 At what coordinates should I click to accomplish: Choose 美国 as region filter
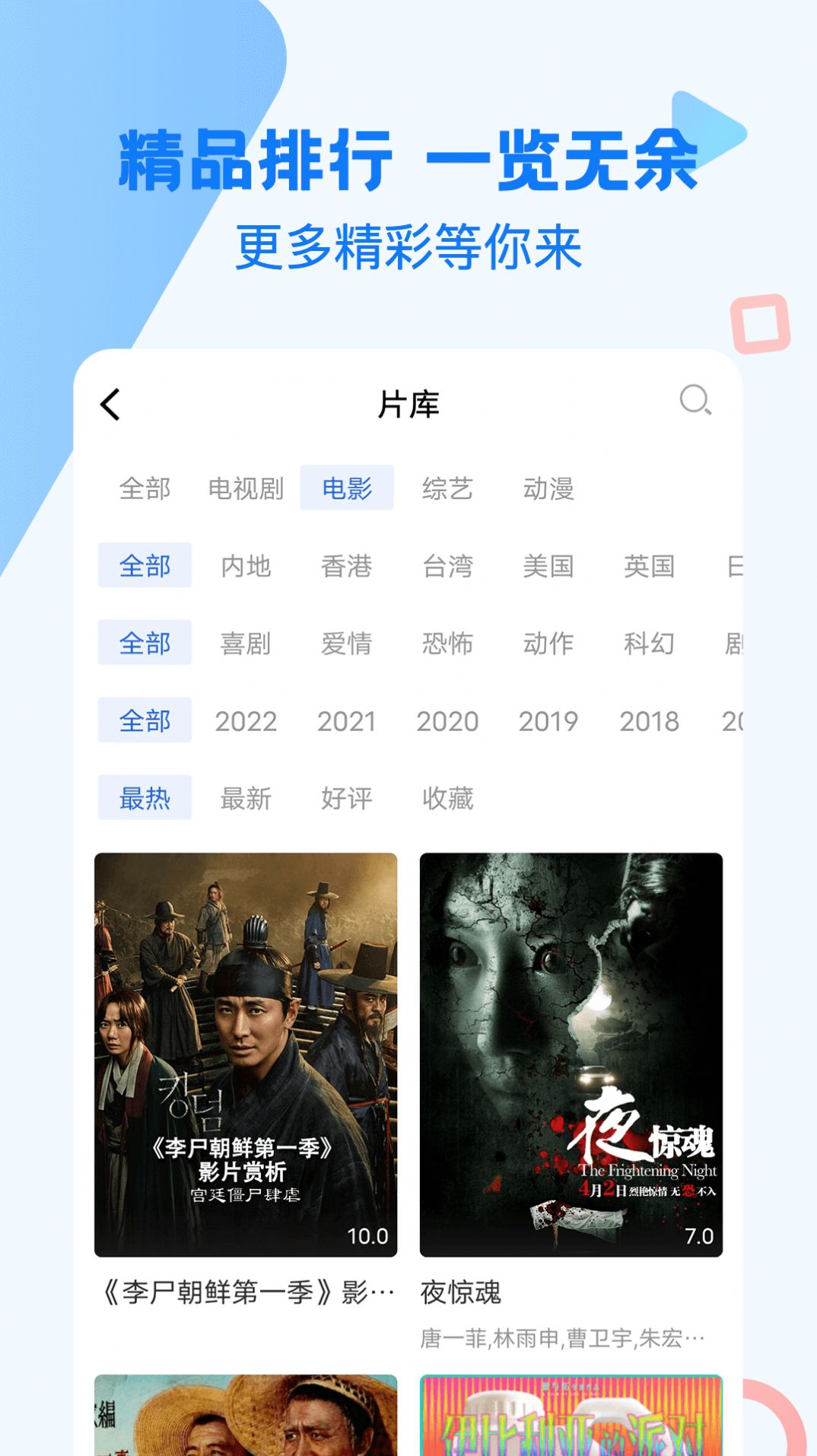pyautogui.click(x=549, y=566)
